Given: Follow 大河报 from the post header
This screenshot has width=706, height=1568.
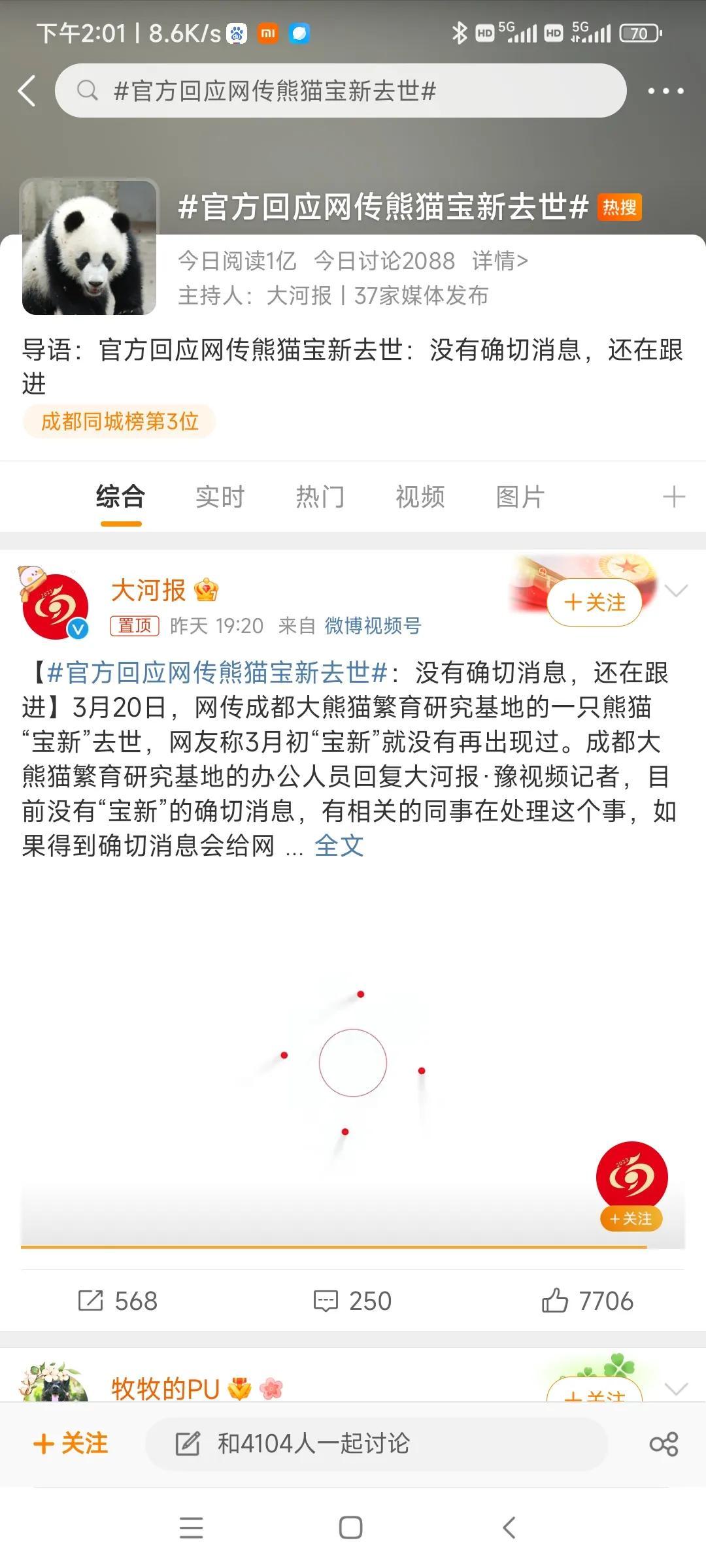Looking at the screenshot, I should [x=594, y=602].
